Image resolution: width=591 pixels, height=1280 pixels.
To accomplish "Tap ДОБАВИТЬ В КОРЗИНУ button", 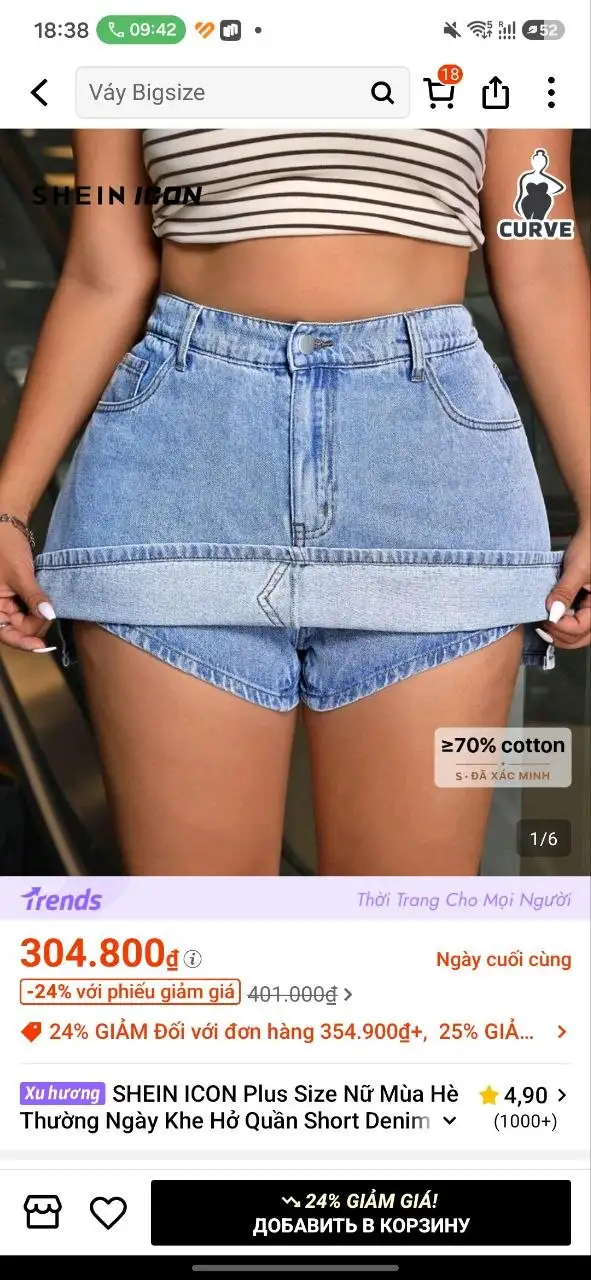I will tap(360, 1213).
